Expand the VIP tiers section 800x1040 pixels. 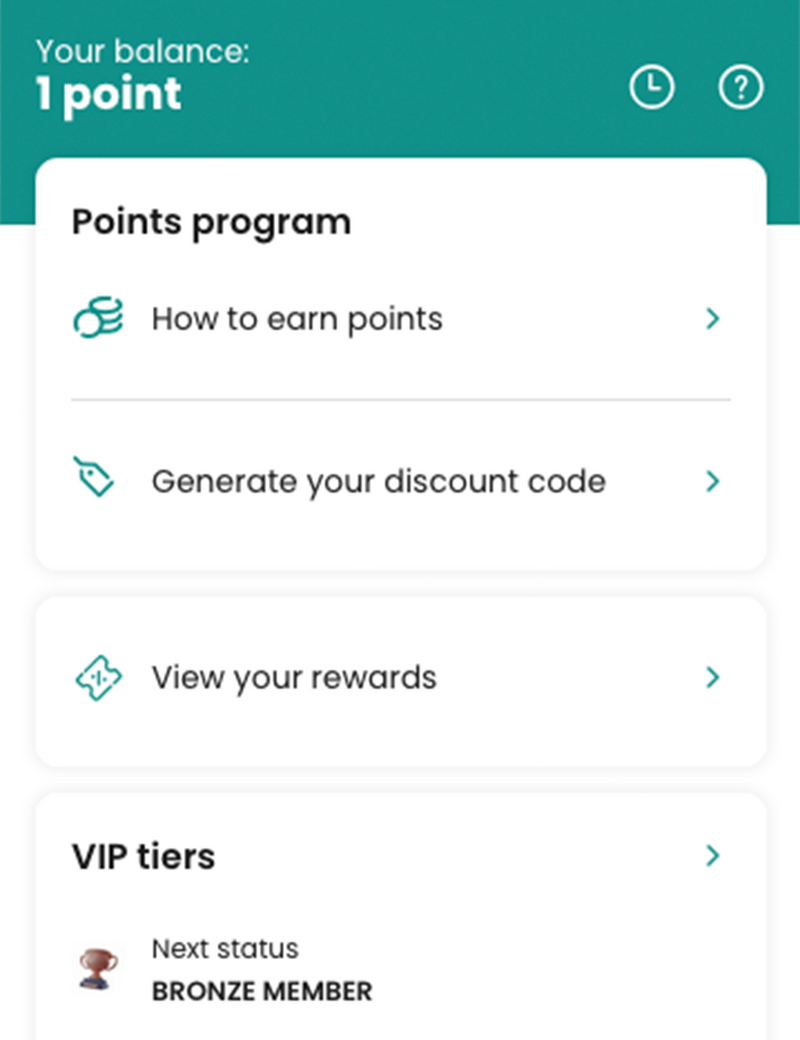711,856
